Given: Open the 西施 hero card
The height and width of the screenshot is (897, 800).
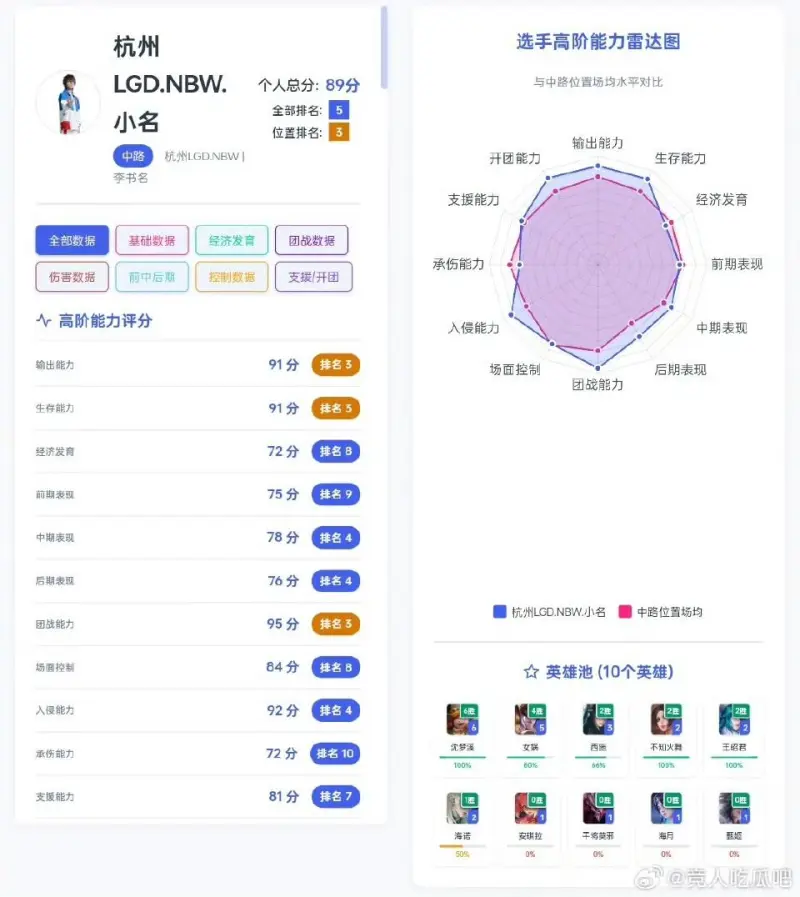Looking at the screenshot, I should click(598, 735).
